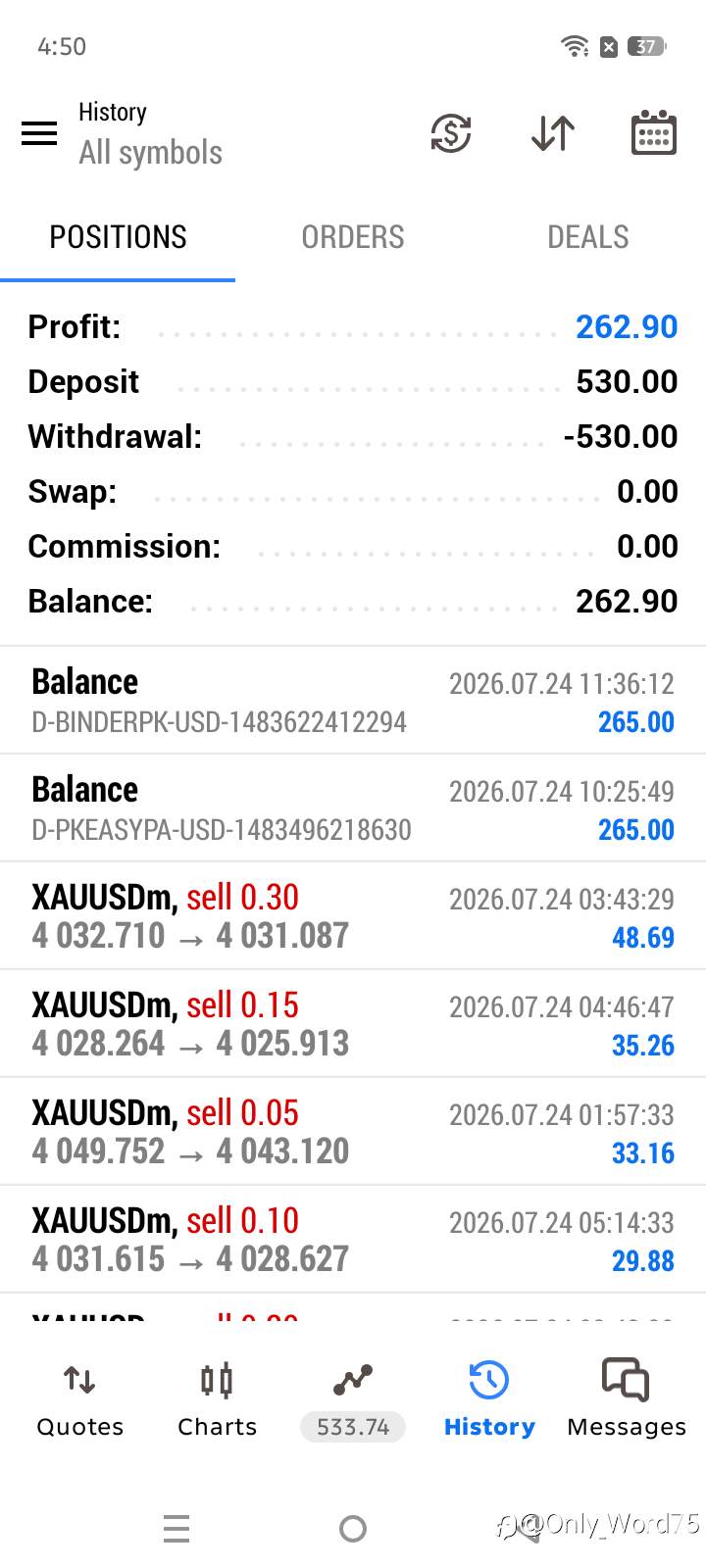Tap the currency symbol filter icon
This screenshot has width=706, height=1568.
click(x=451, y=133)
